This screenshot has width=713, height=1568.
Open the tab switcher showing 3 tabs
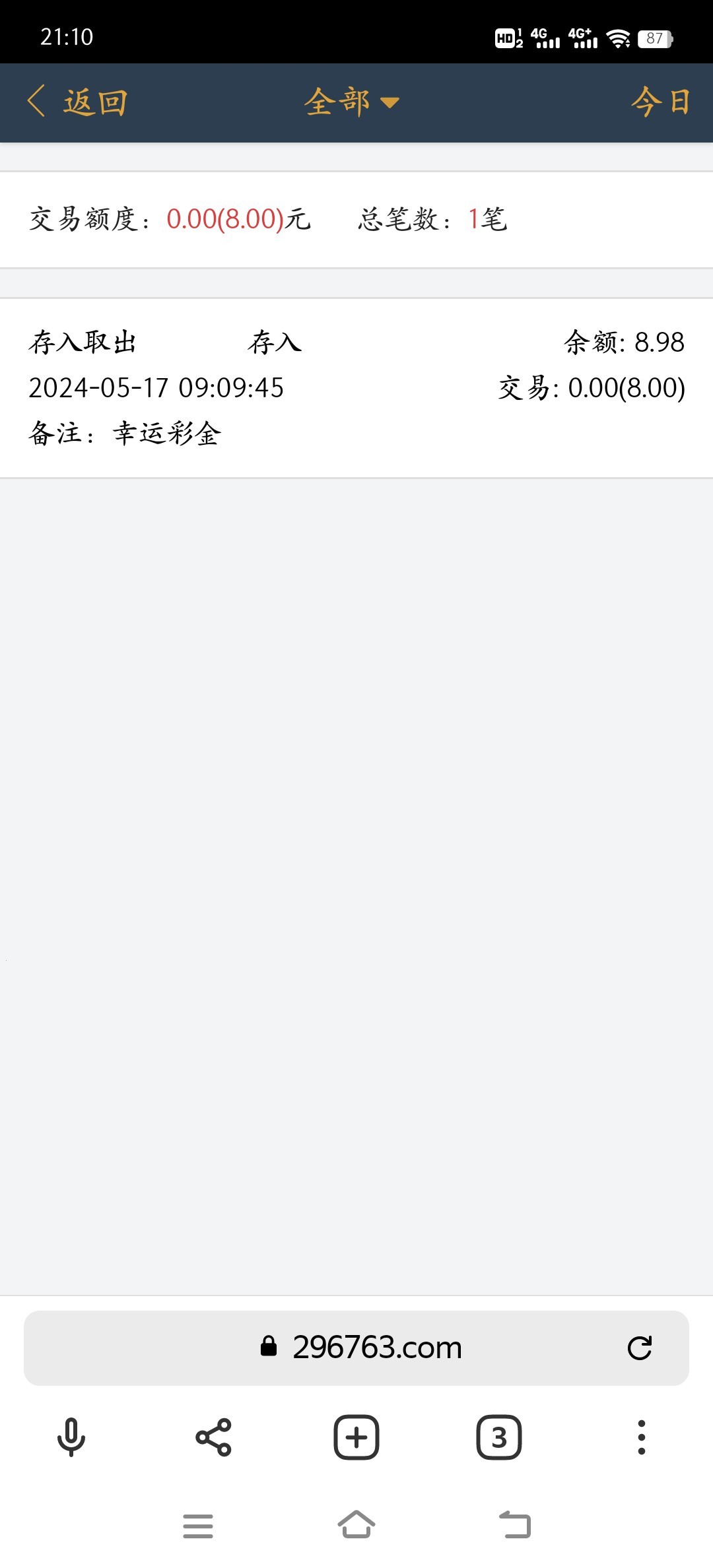(499, 1437)
